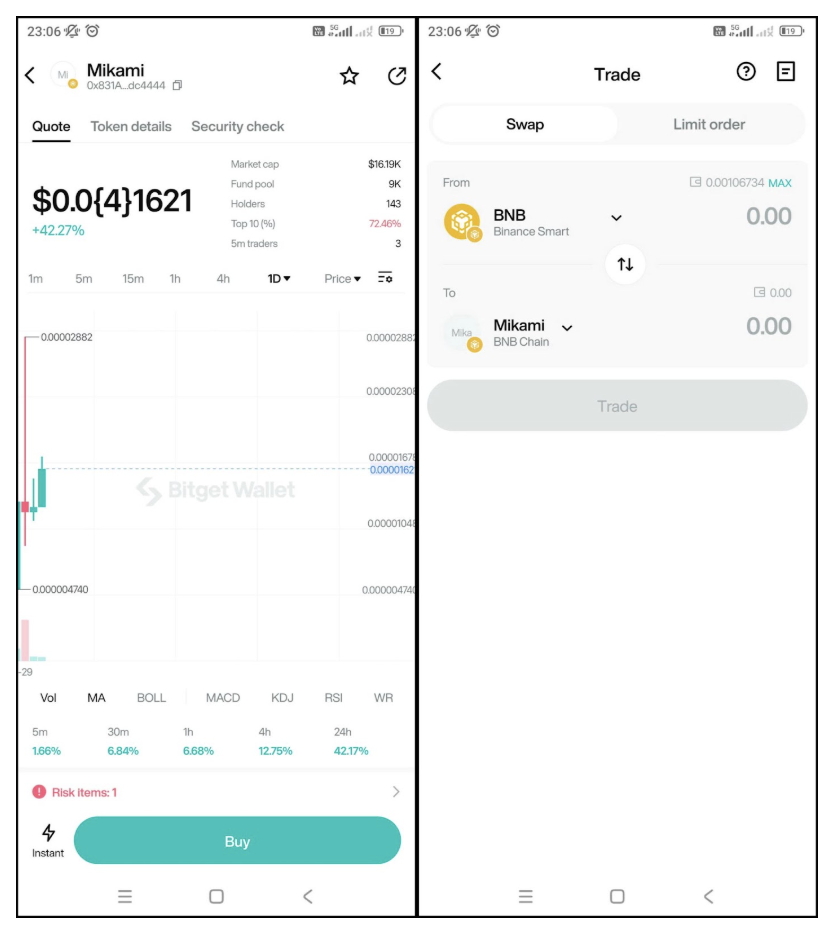
Task: Add Mikami to favorites with the star
Action: pyautogui.click(x=349, y=76)
